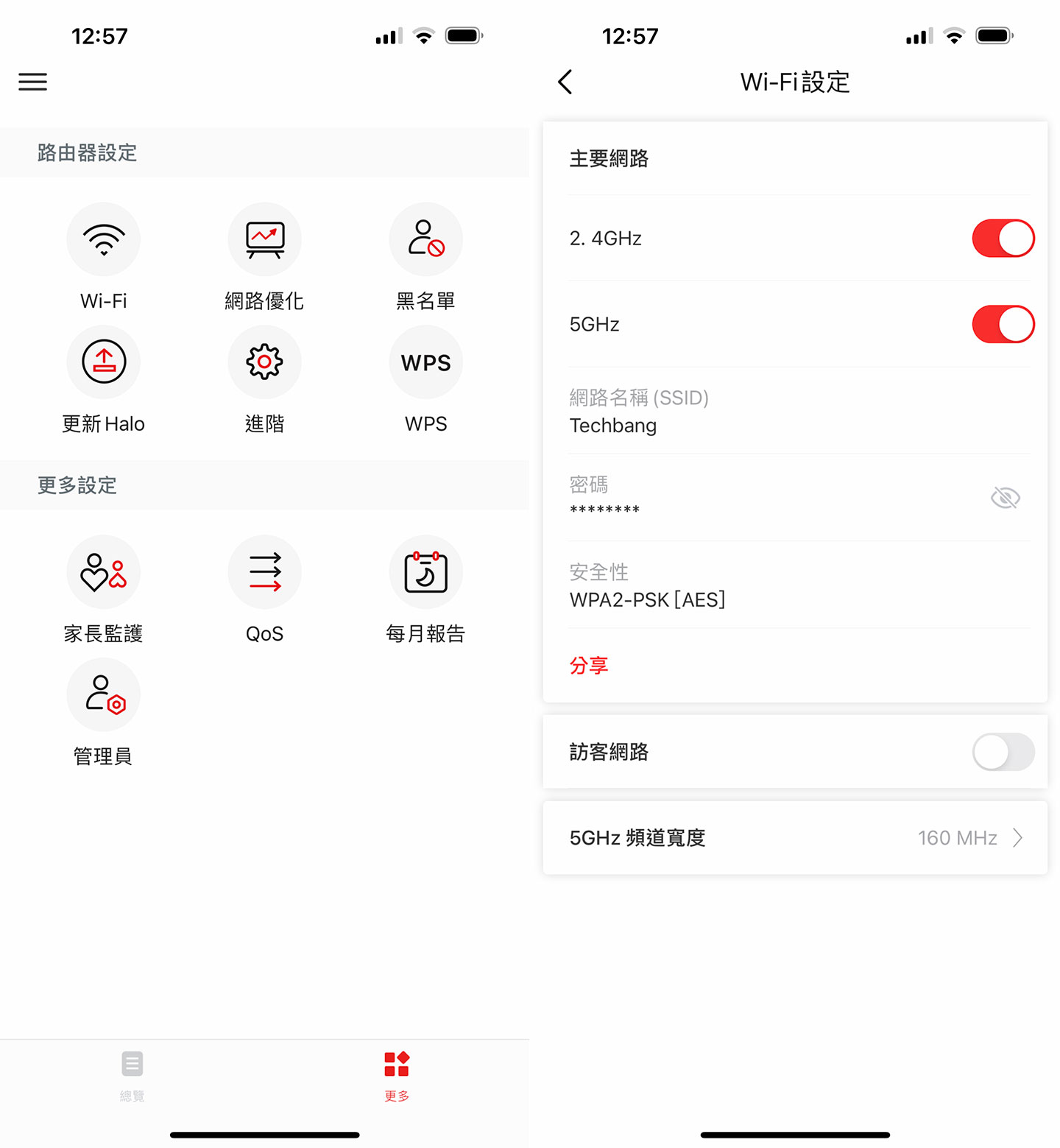1060x1148 pixels.
Task: Open 管理員 administrator settings
Action: pos(104,695)
